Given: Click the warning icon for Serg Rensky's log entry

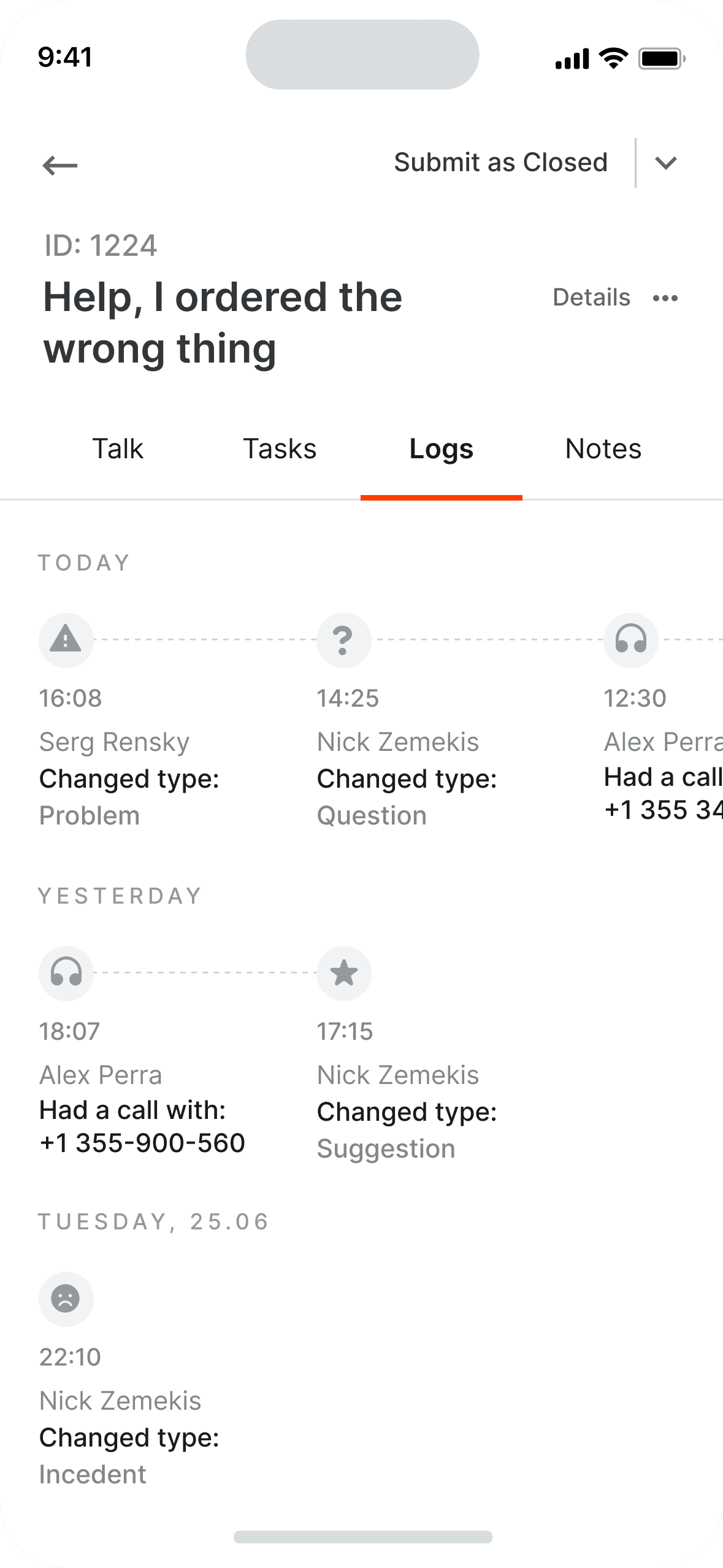Looking at the screenshot, I should coord(66,640).
